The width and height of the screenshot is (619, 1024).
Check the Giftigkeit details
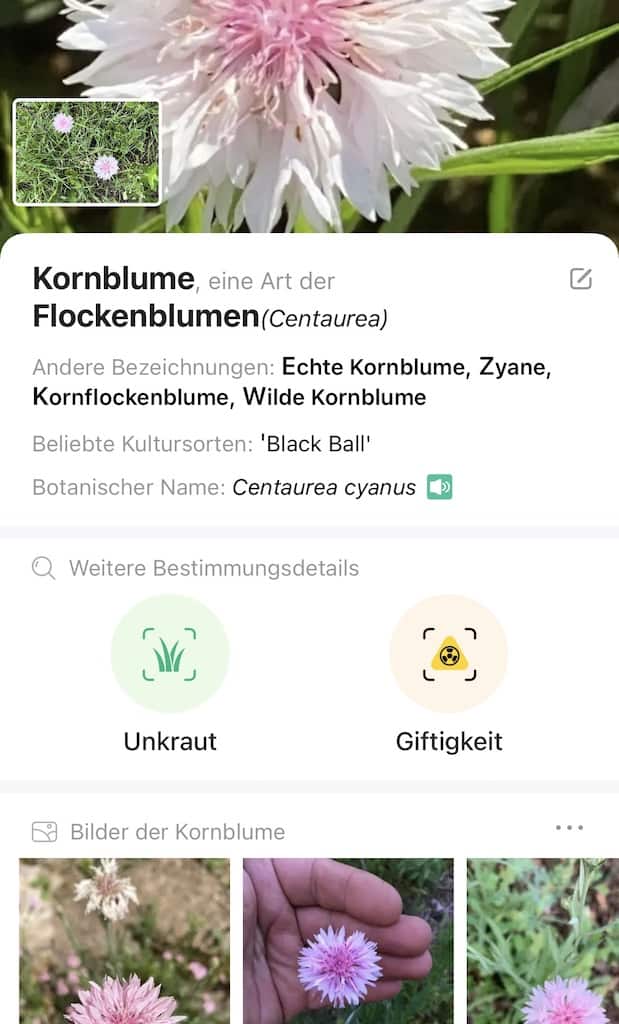[448, 654]
